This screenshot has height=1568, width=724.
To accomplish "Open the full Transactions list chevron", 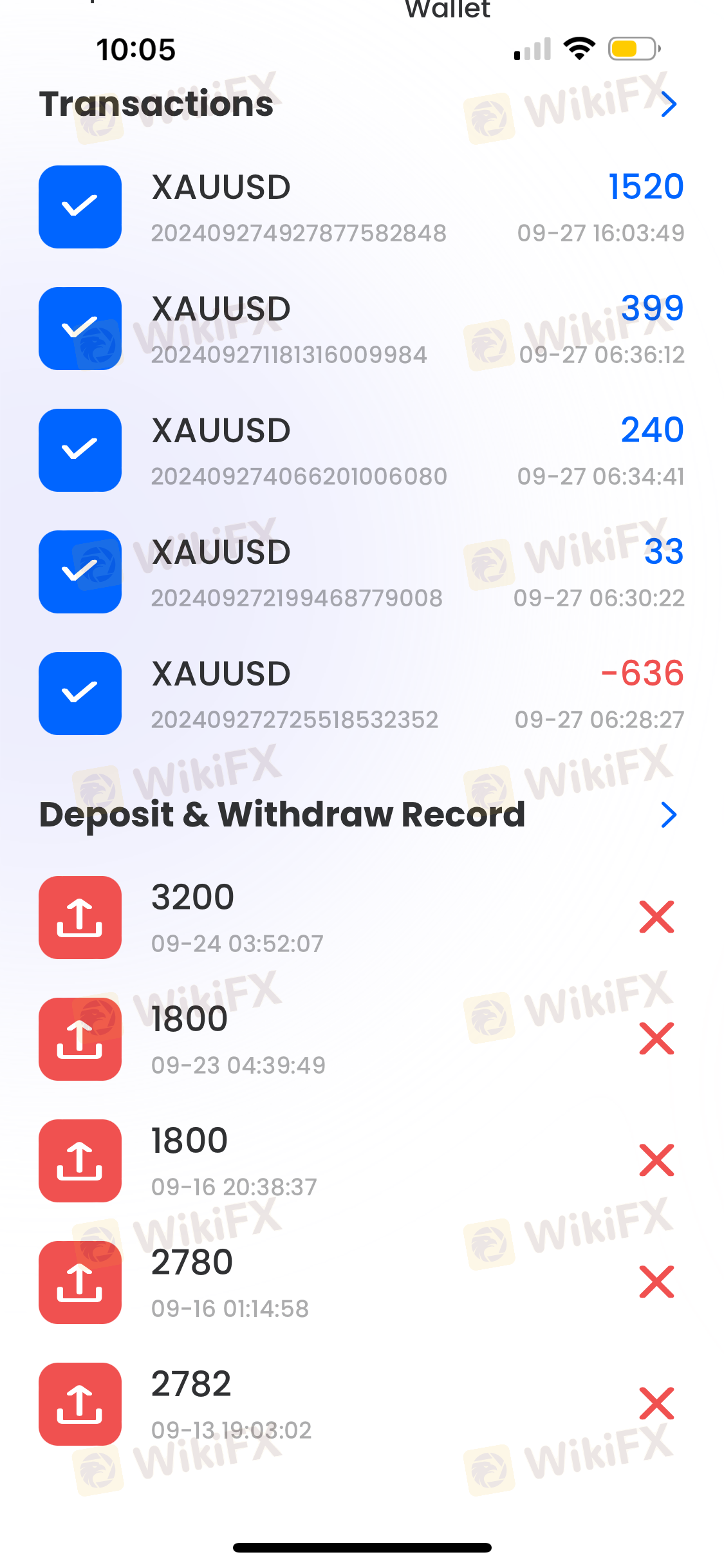I will 669,104.
